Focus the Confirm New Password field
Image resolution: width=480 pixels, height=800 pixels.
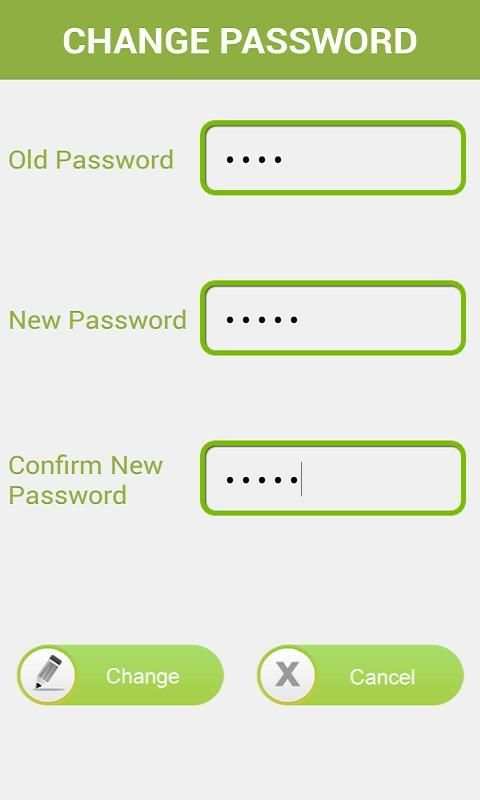coord(333,479)
